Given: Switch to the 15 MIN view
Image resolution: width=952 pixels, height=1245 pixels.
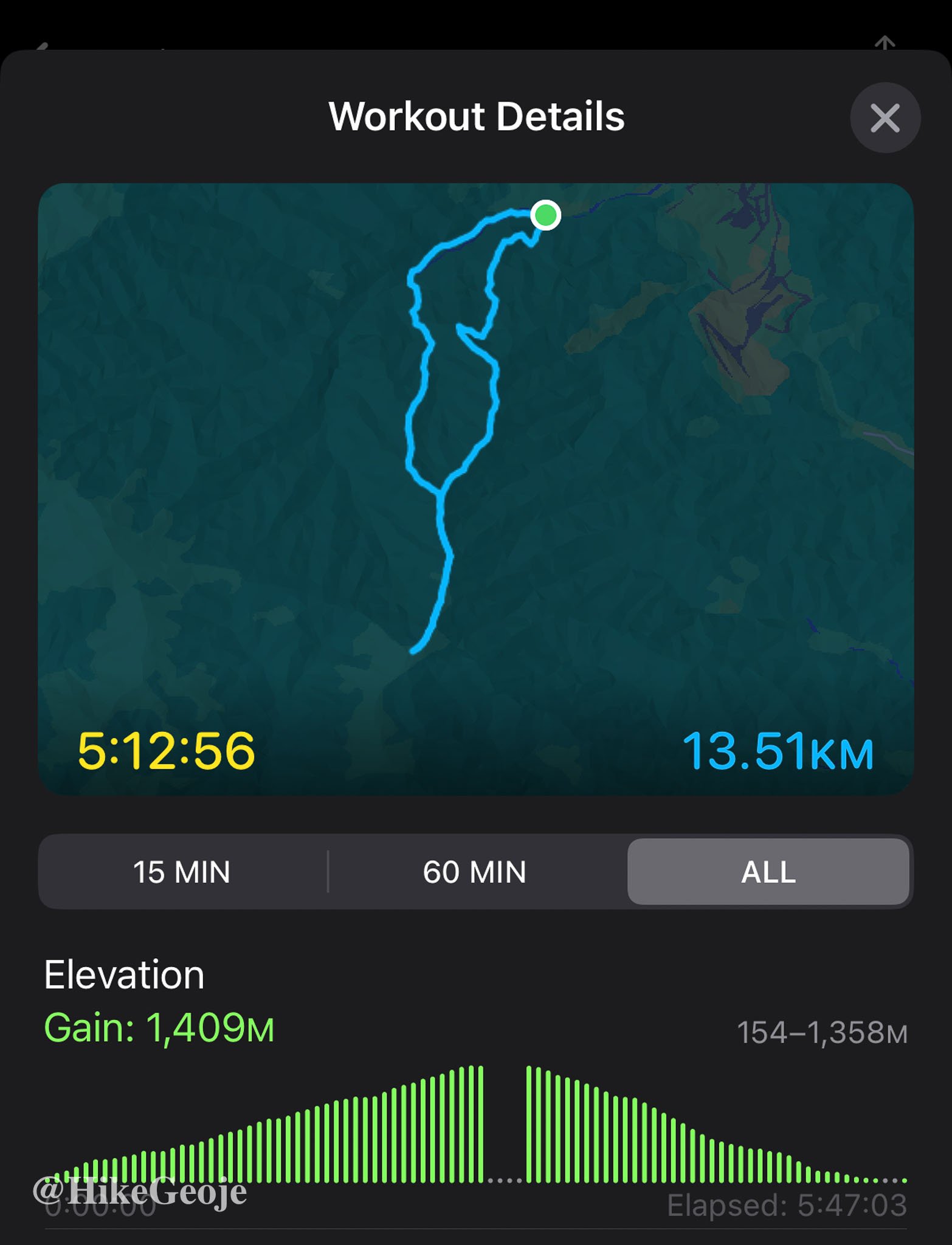Looking at the screenshot, I should (x=182, y=872).
